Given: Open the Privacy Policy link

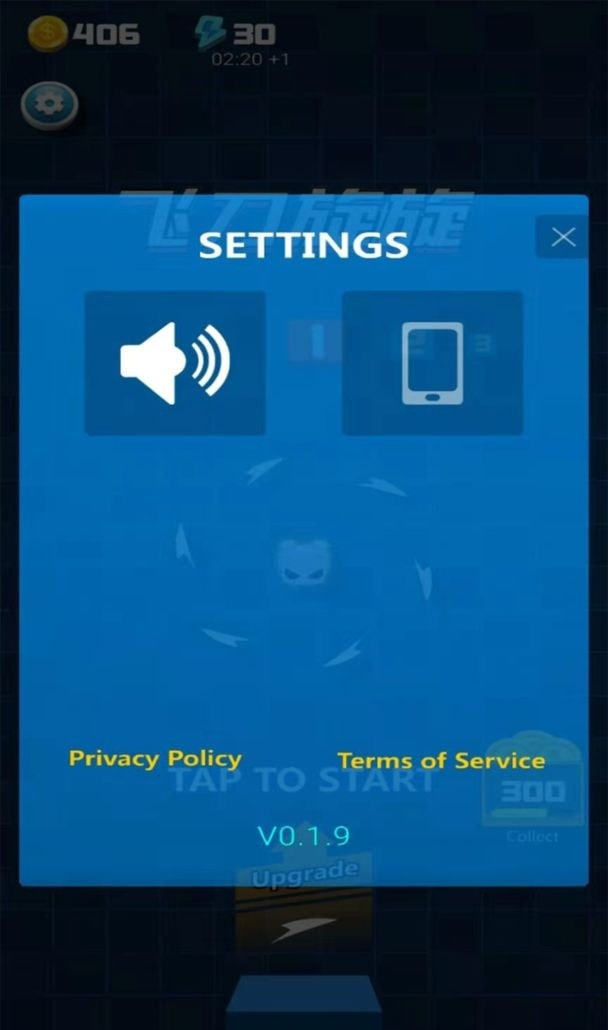Looking at the screenshot, I should pos(155,758).
